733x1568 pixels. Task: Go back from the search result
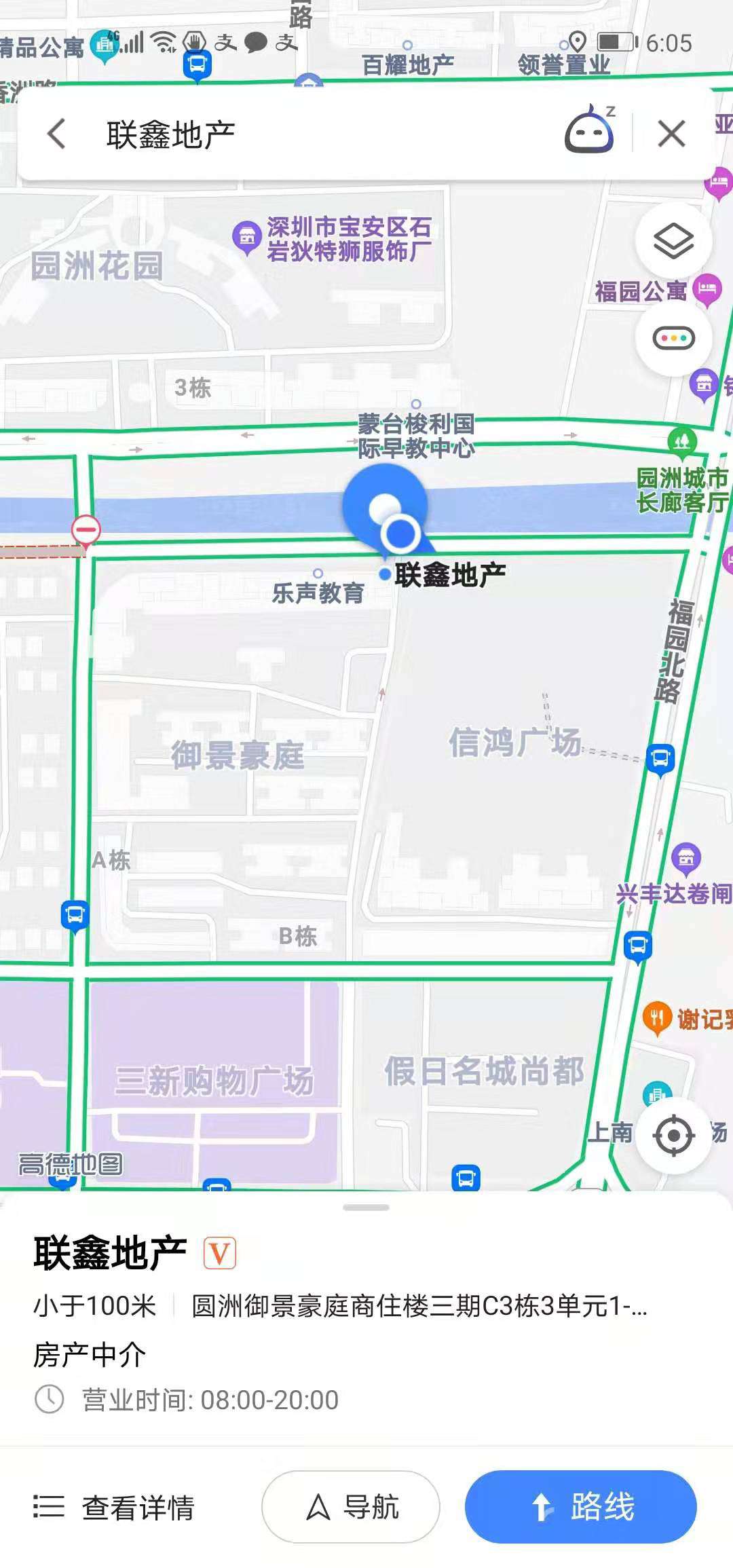tap(57, 134)
